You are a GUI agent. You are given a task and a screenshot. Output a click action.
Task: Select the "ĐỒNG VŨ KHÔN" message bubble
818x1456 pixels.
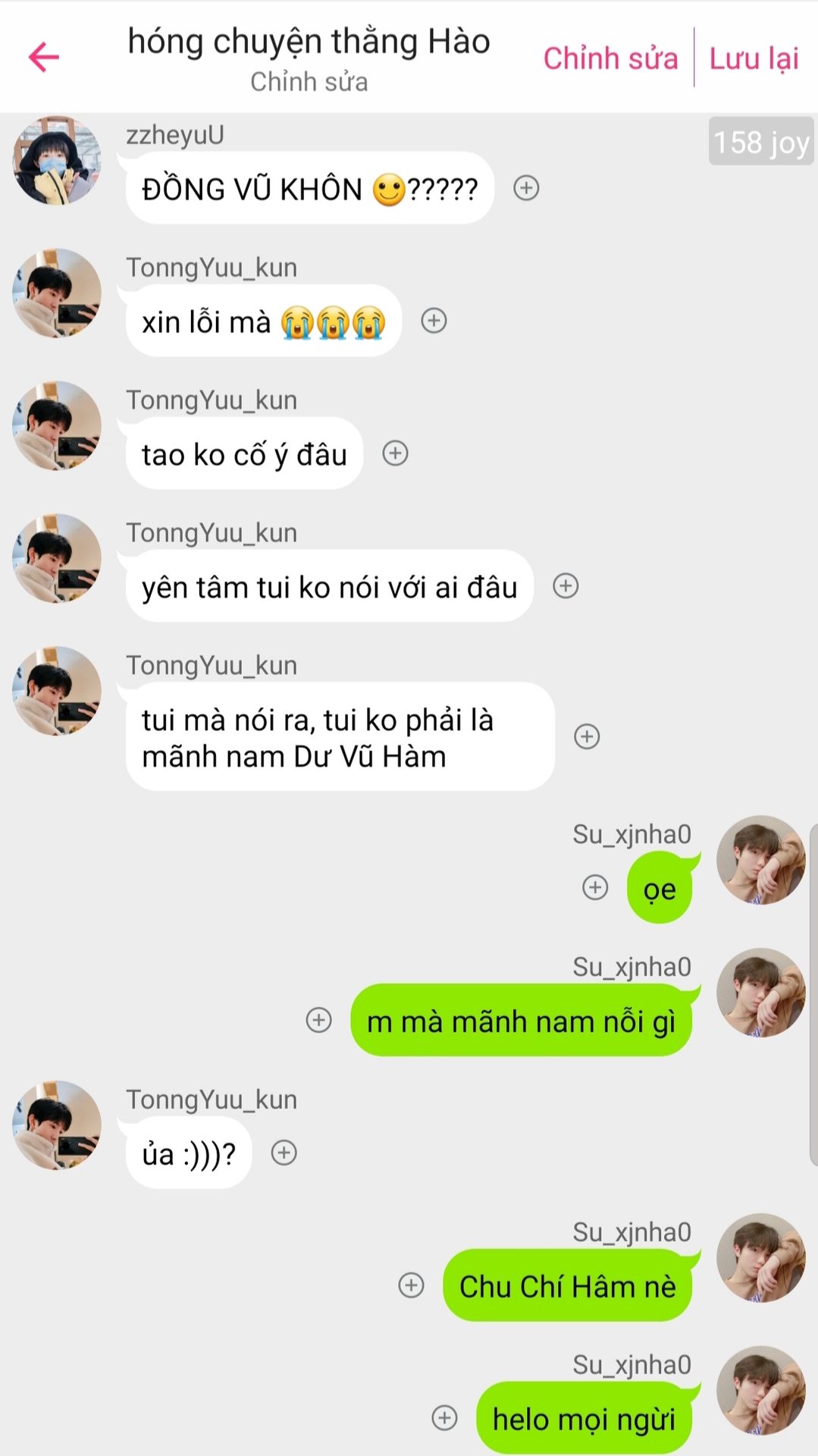pos(309,189)
